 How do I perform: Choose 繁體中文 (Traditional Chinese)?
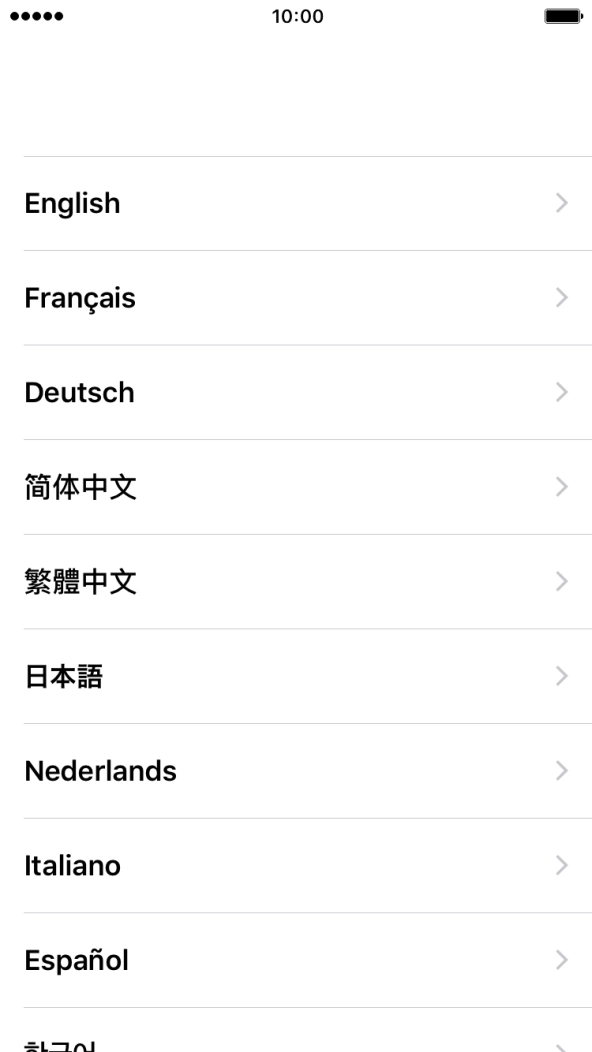tap(296, 582)
